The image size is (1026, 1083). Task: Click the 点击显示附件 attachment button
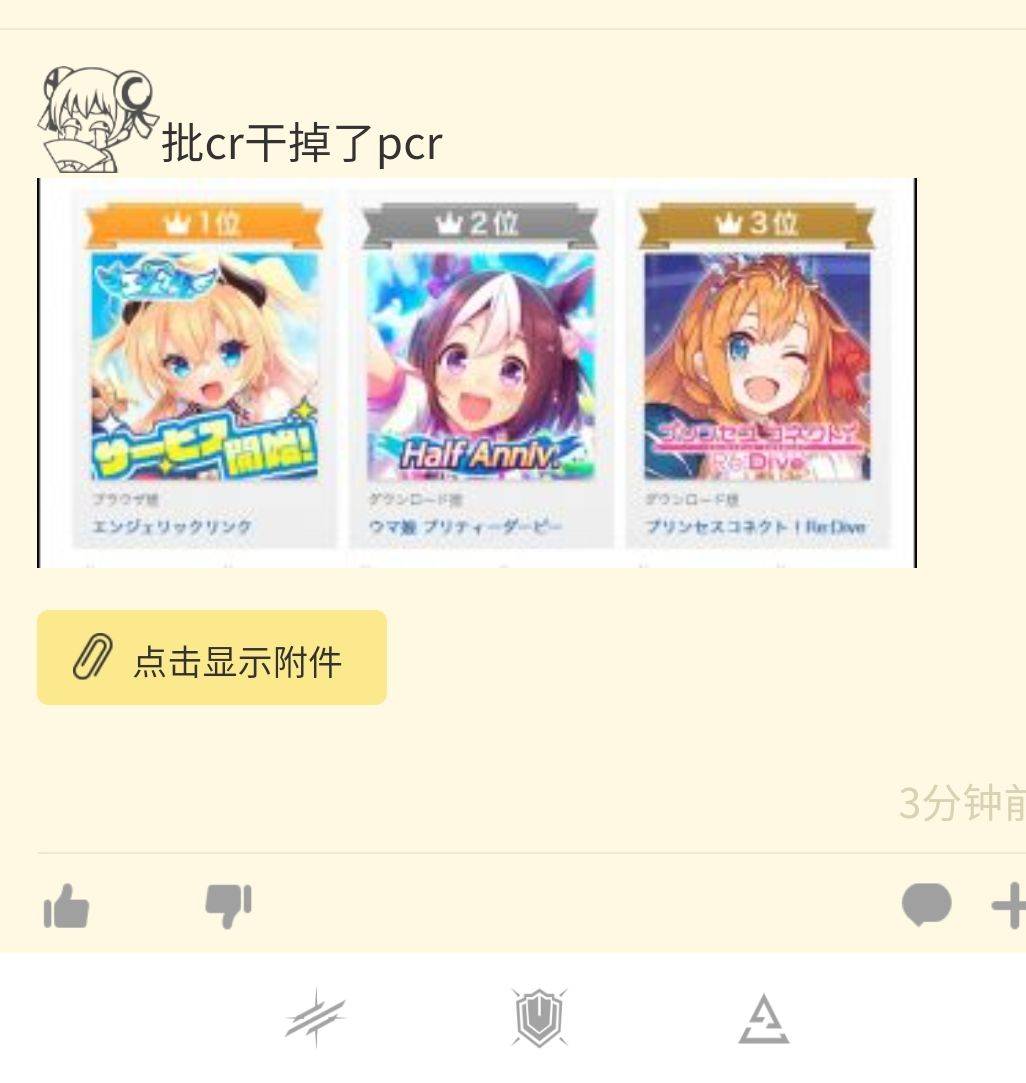pyautogui.click(x=210, y=657)
